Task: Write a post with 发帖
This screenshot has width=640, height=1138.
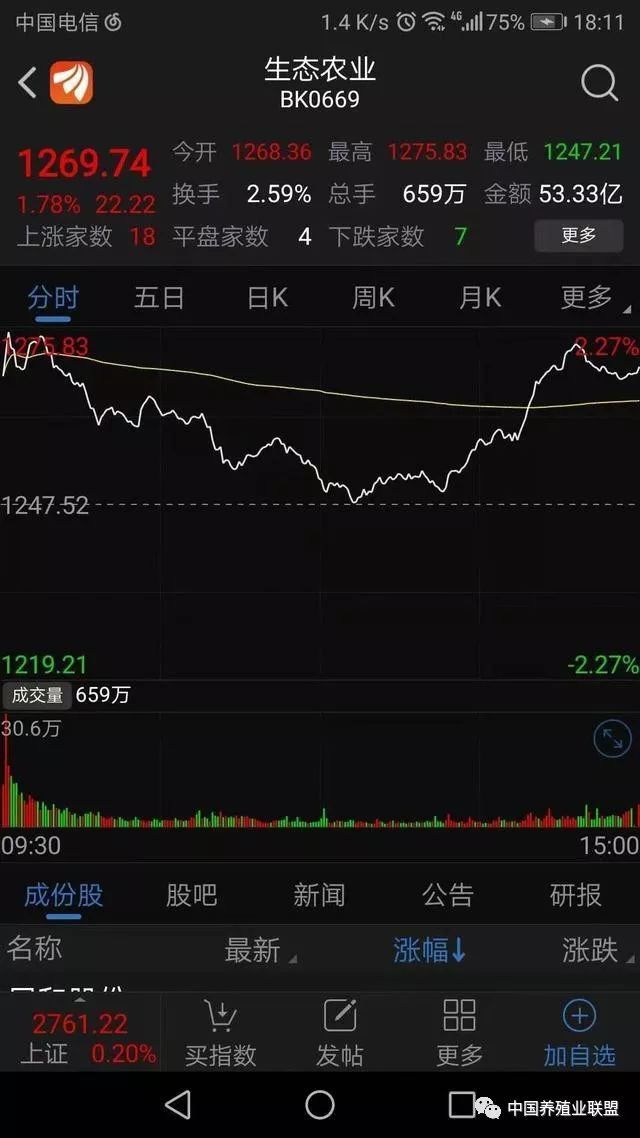Action: click(x=340, y=1033)
